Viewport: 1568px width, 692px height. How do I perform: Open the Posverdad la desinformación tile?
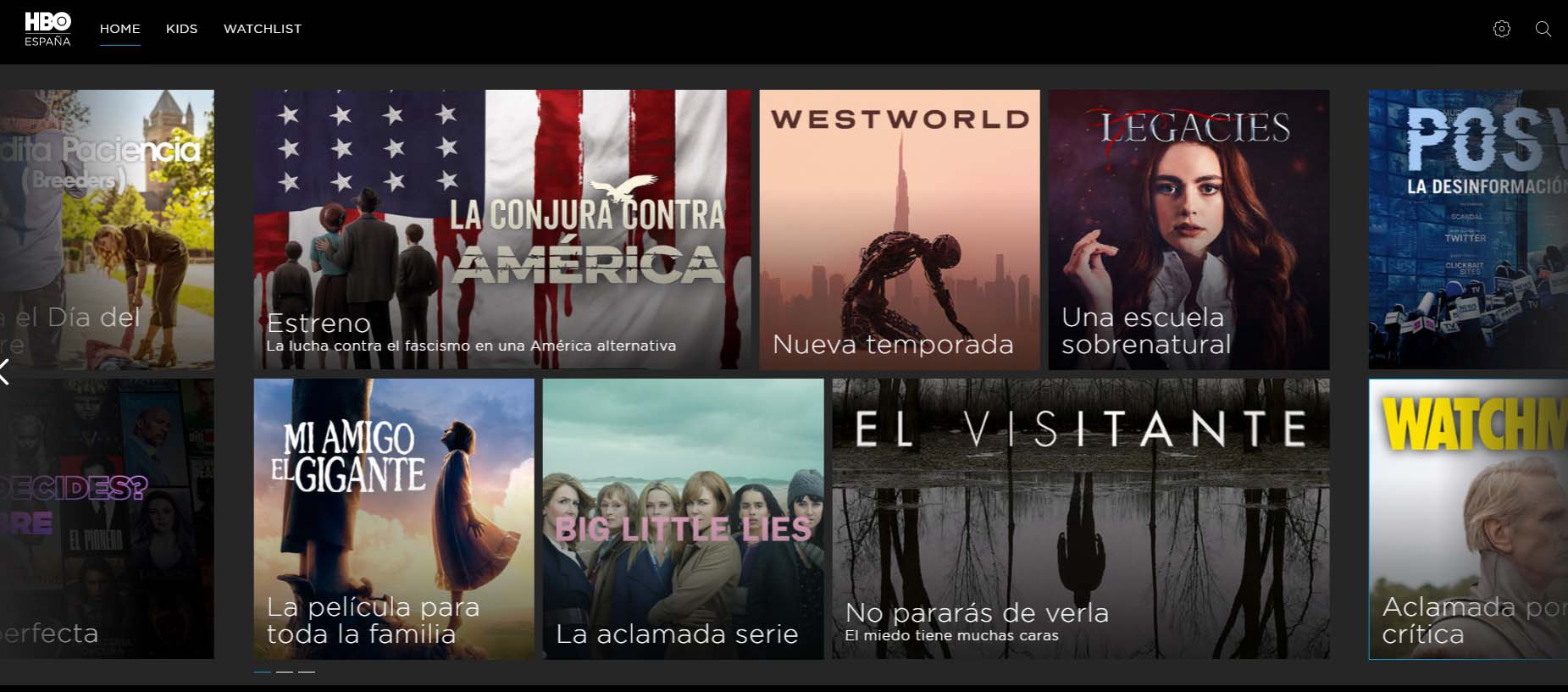point(1468,229)
